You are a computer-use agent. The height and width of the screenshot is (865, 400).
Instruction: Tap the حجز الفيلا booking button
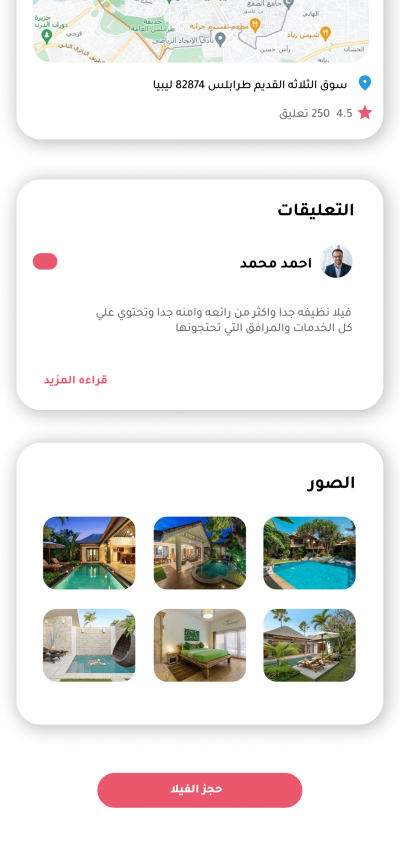200,789
